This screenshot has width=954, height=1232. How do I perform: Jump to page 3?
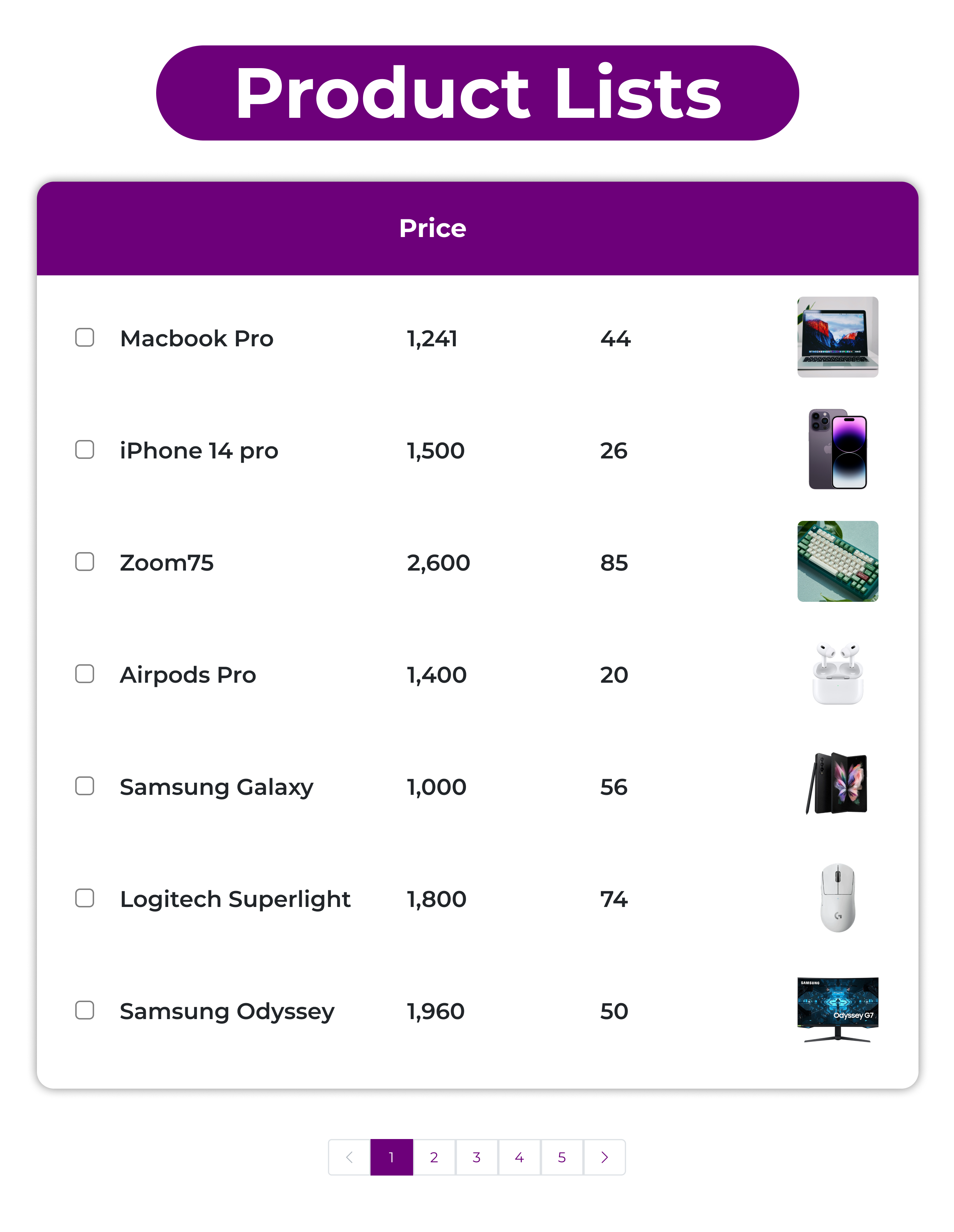tap(477, 1157)
